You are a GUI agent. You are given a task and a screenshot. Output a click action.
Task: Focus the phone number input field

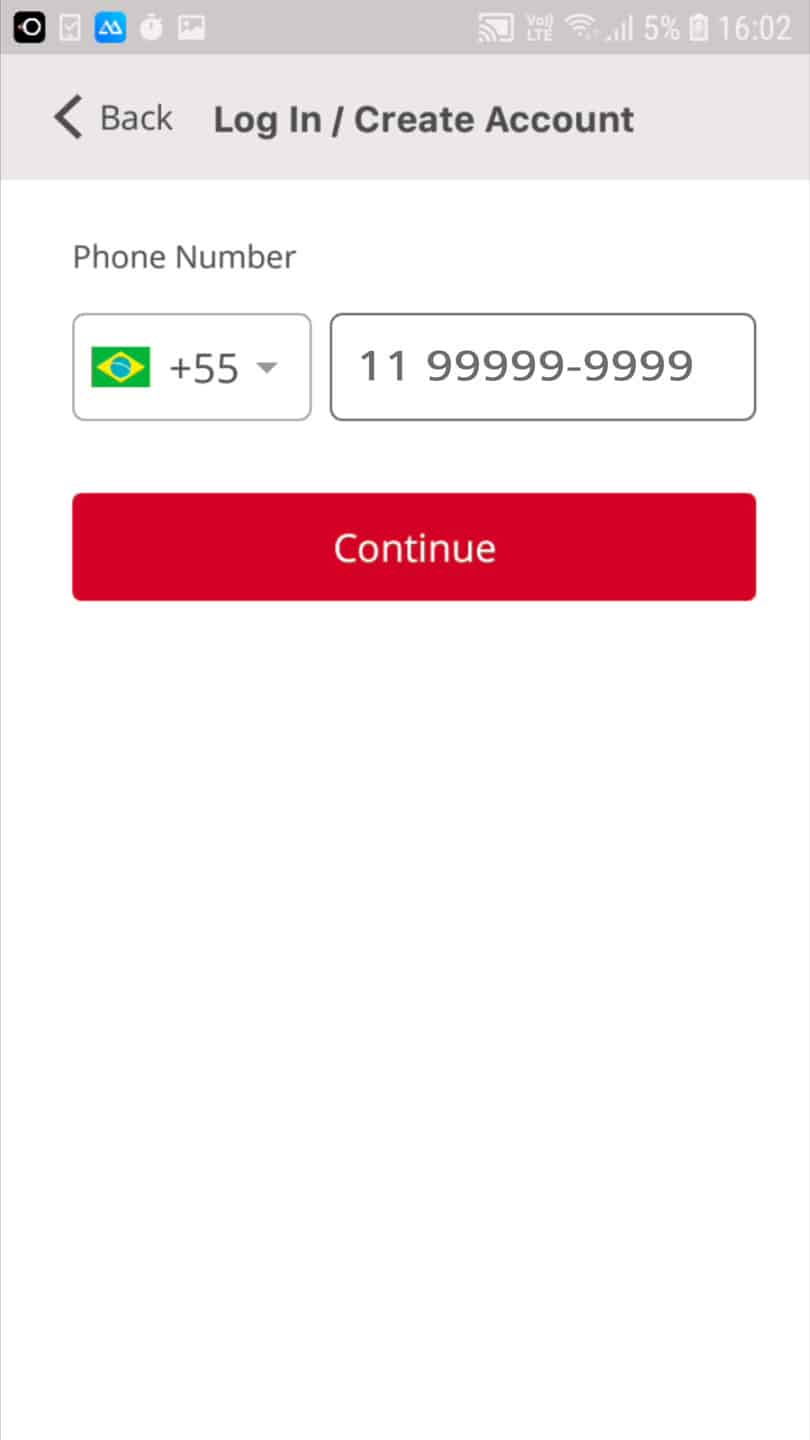[x=543, y=367]
